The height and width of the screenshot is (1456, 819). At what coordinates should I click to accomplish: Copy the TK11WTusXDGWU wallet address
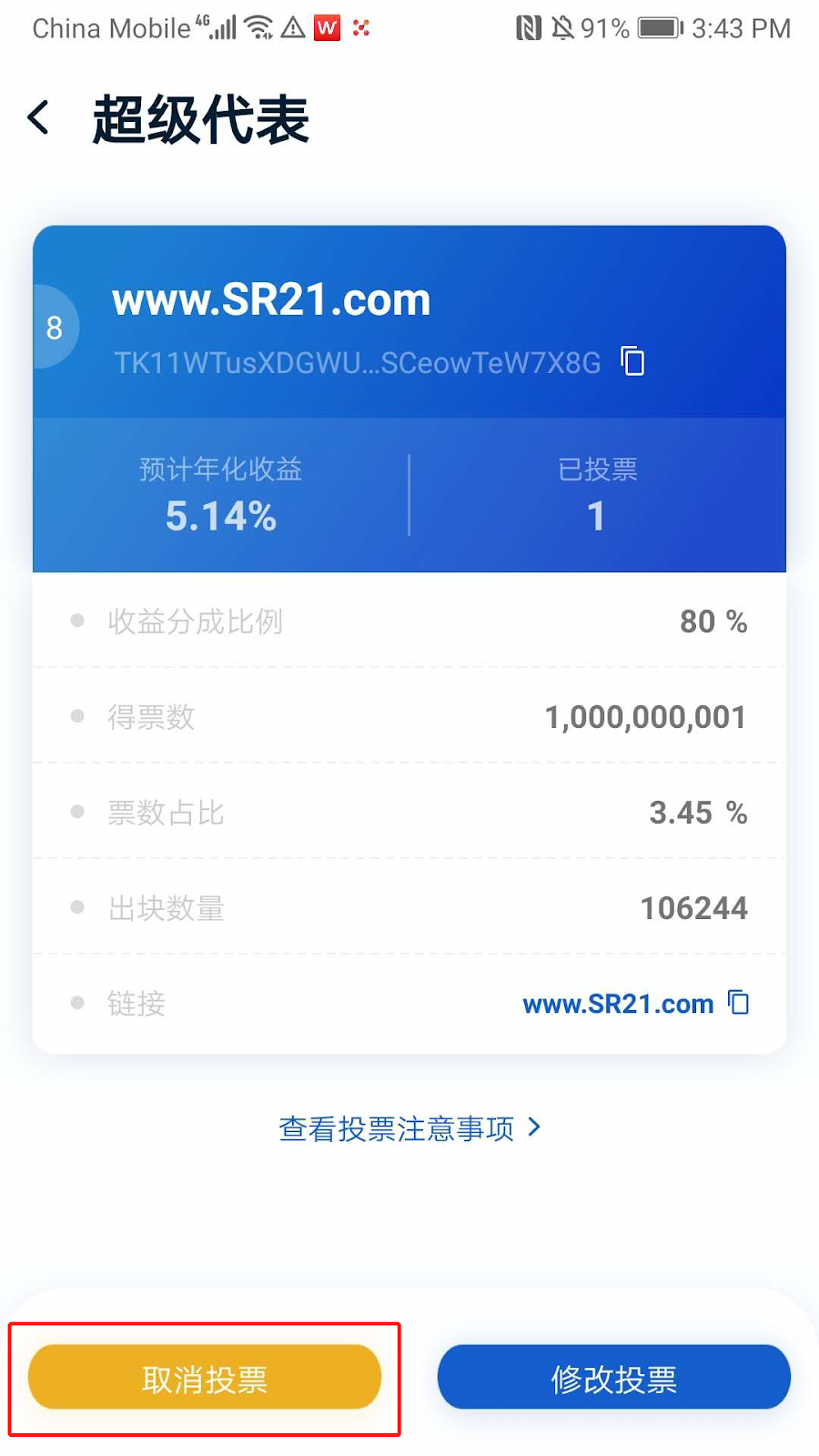point(632,361)
